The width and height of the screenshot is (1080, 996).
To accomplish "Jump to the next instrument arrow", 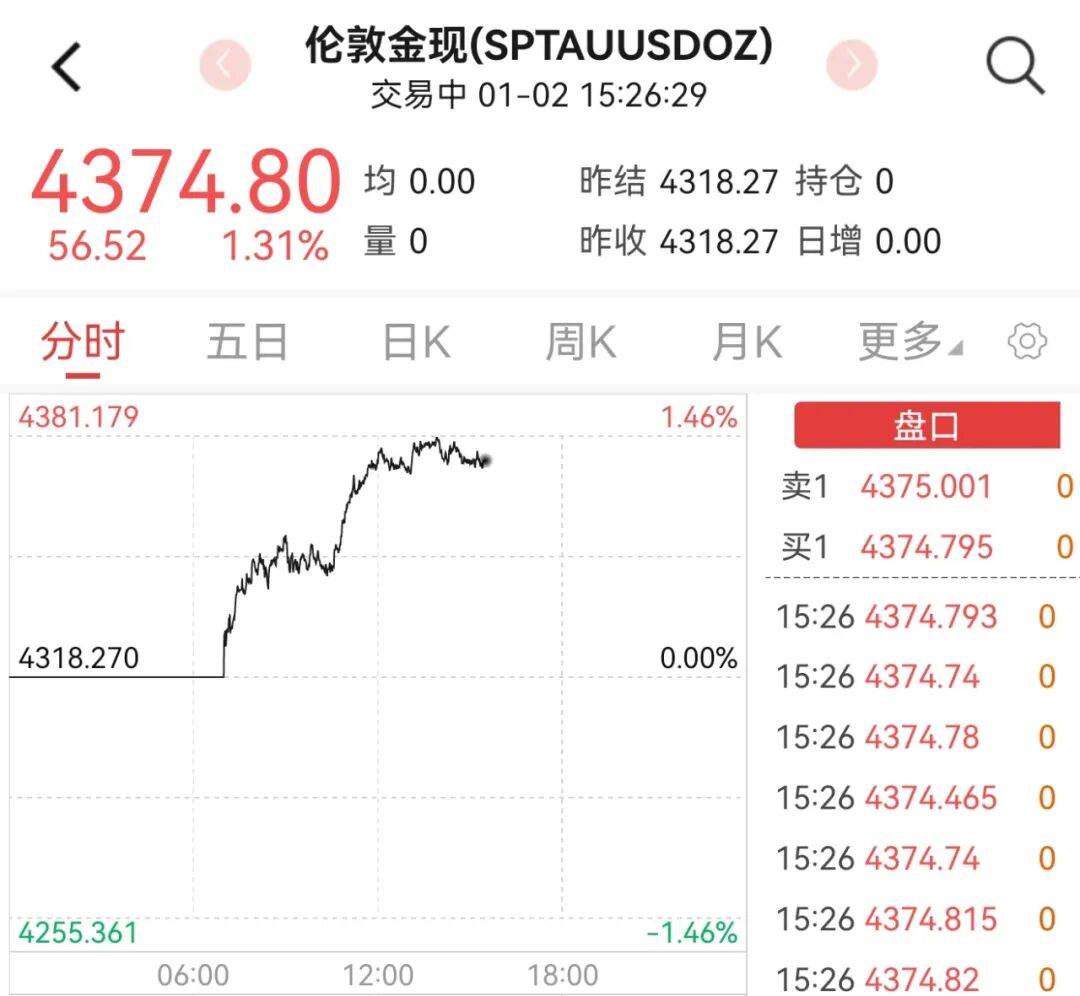I will 852,66.
